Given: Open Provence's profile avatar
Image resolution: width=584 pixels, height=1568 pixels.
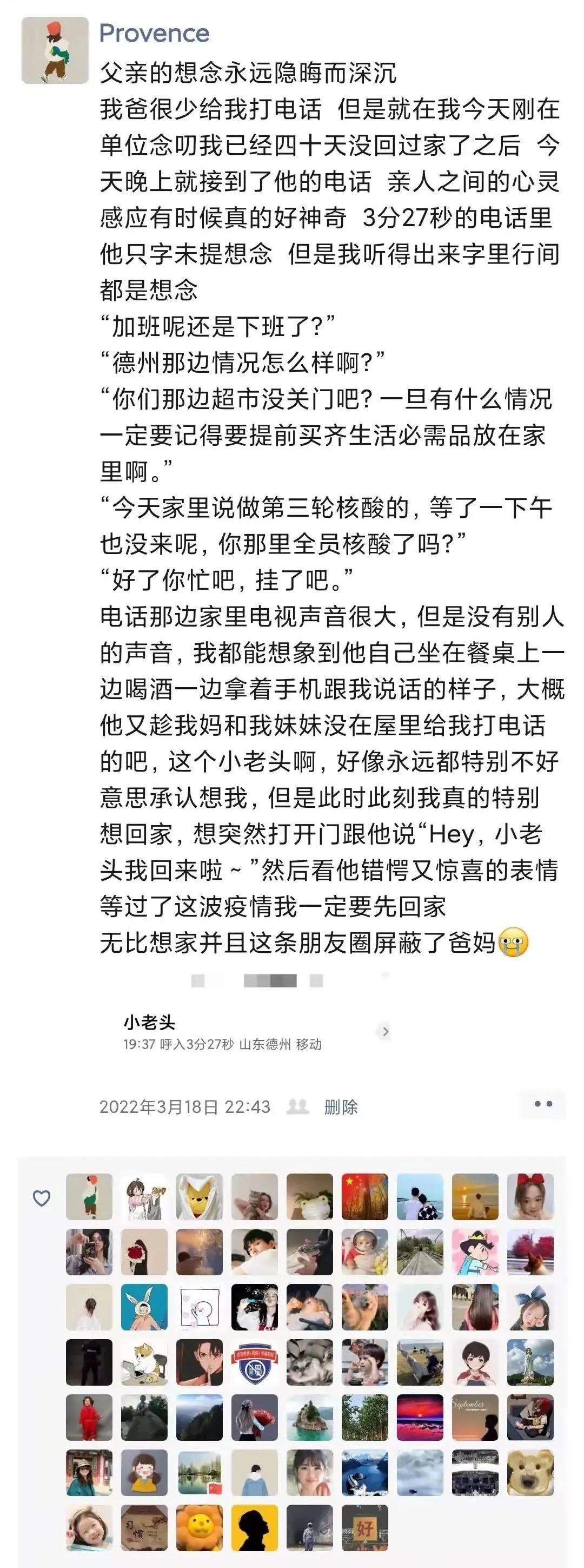Looking at the screenshot, I should pyautogui.click(x=55, y=50).
